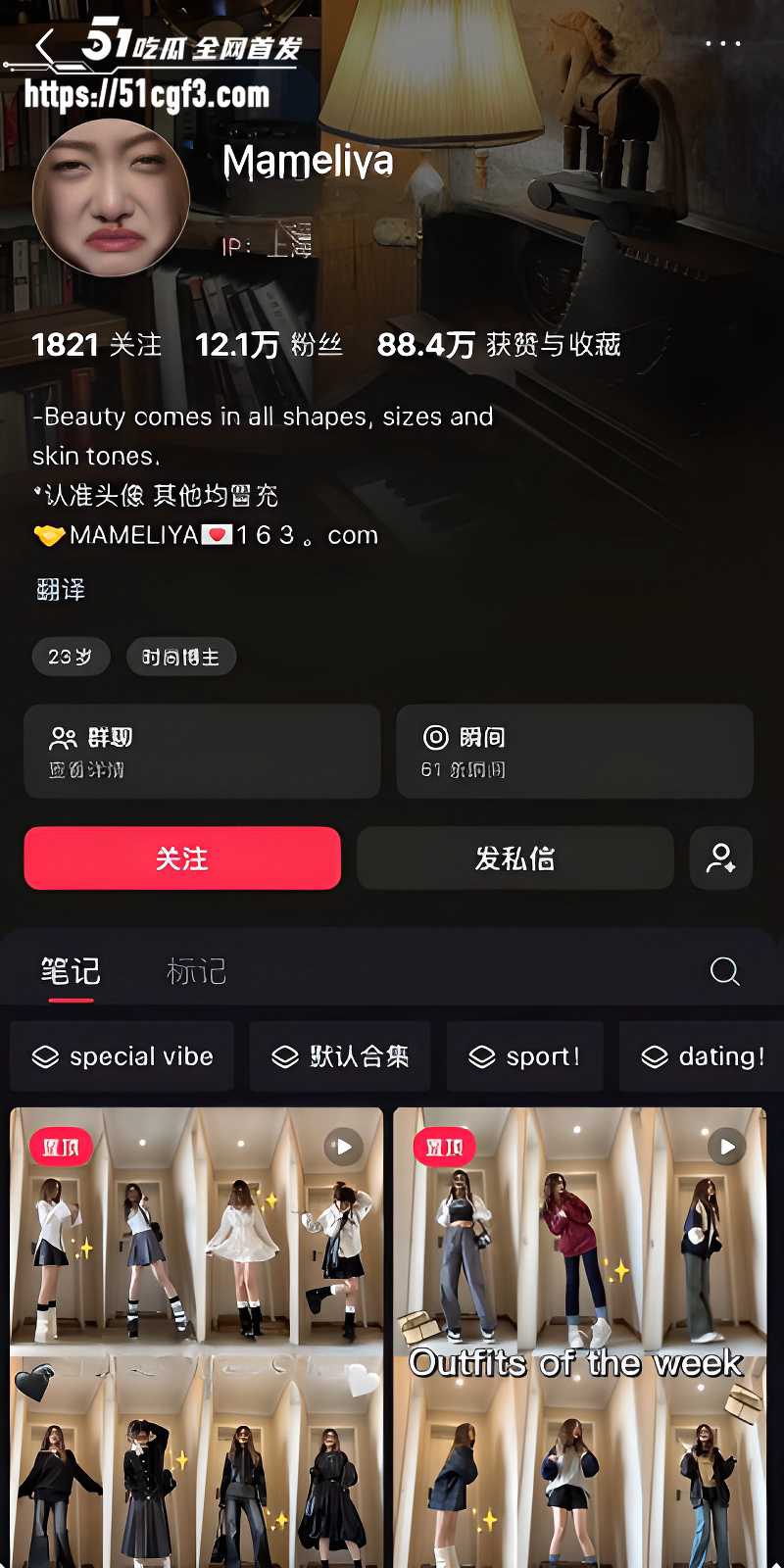
Task: Open the three-dot overflow menu
Action: tap(723, 43)
